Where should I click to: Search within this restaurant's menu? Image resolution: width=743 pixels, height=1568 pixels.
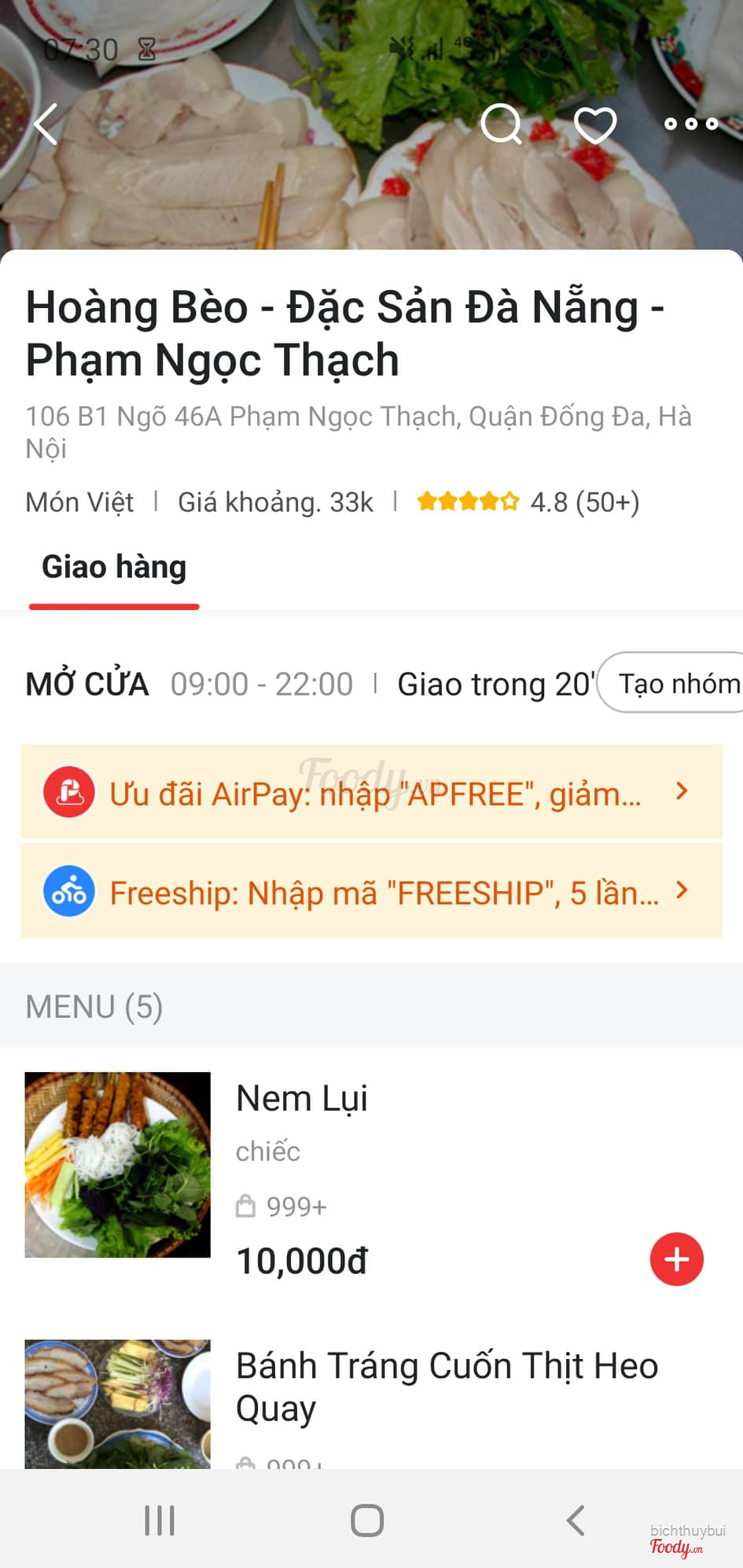click(x=501, y=124)
